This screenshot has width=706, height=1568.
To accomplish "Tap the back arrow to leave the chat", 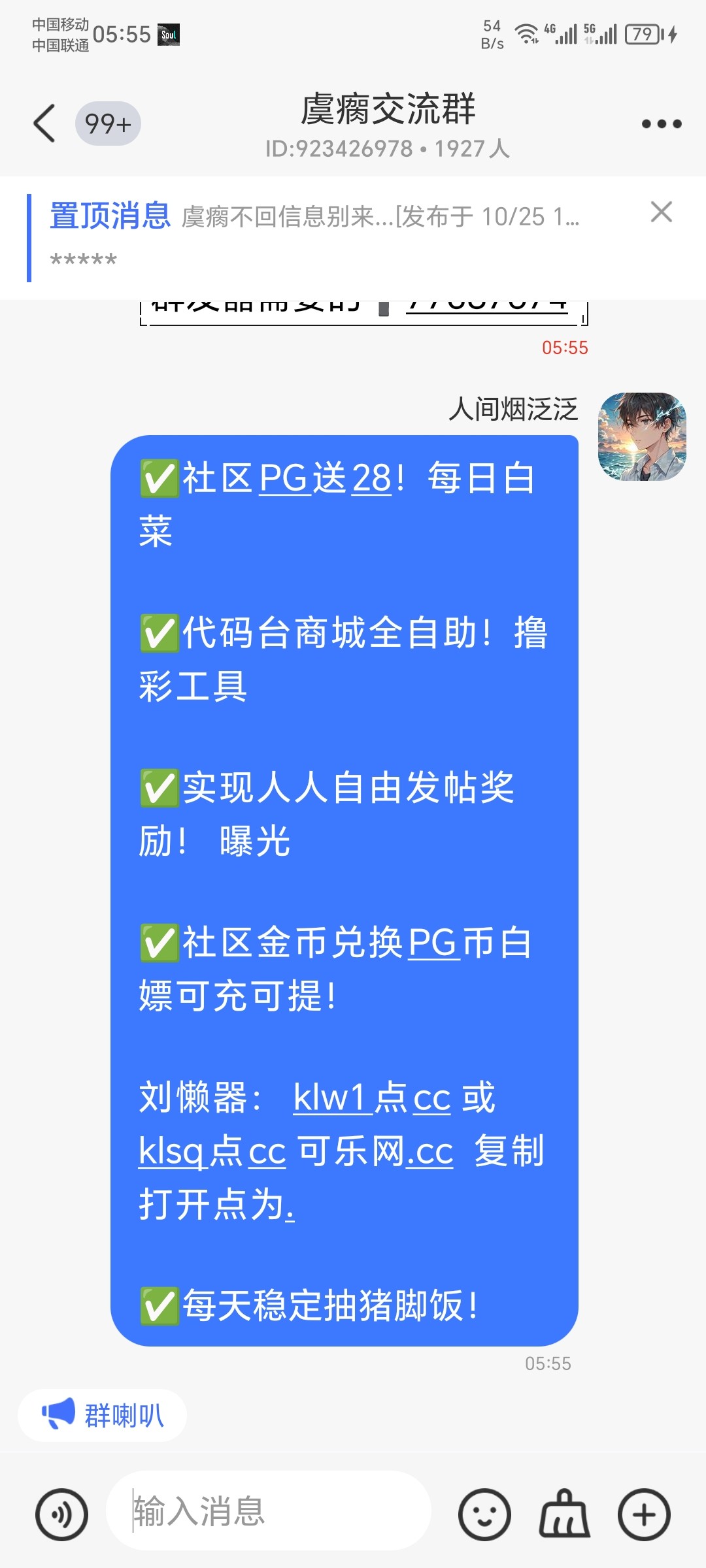I will tap(42, 123).
